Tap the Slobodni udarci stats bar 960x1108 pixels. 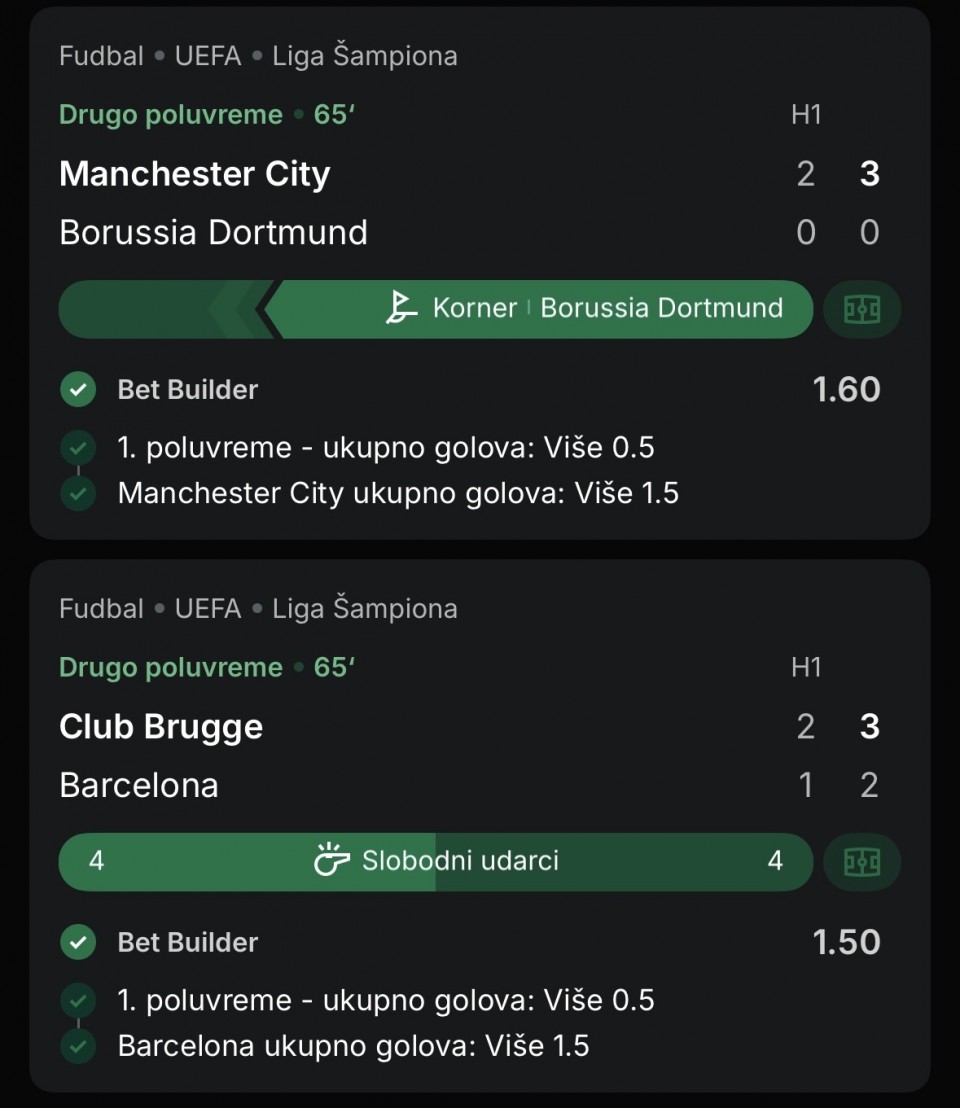(436, 862)
